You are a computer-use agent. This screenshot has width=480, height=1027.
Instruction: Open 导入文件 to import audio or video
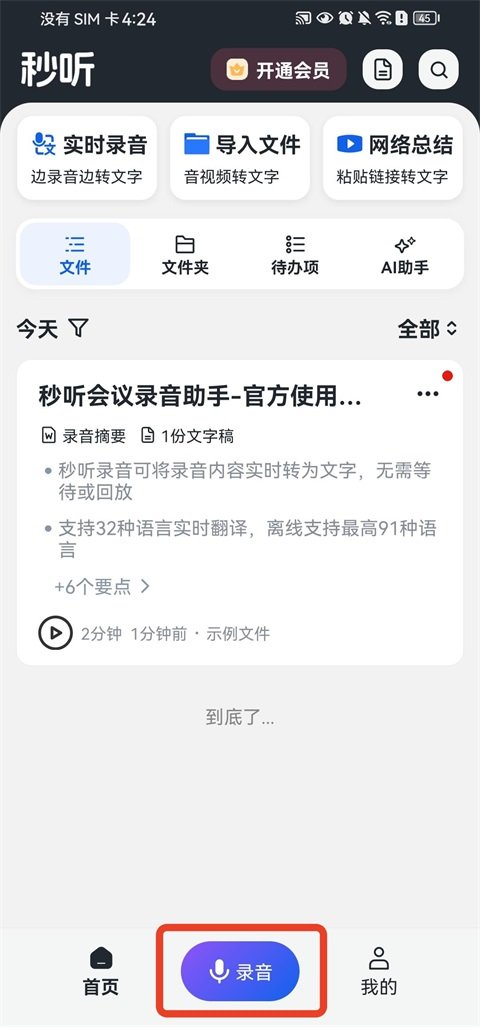(x=240, y=158)
